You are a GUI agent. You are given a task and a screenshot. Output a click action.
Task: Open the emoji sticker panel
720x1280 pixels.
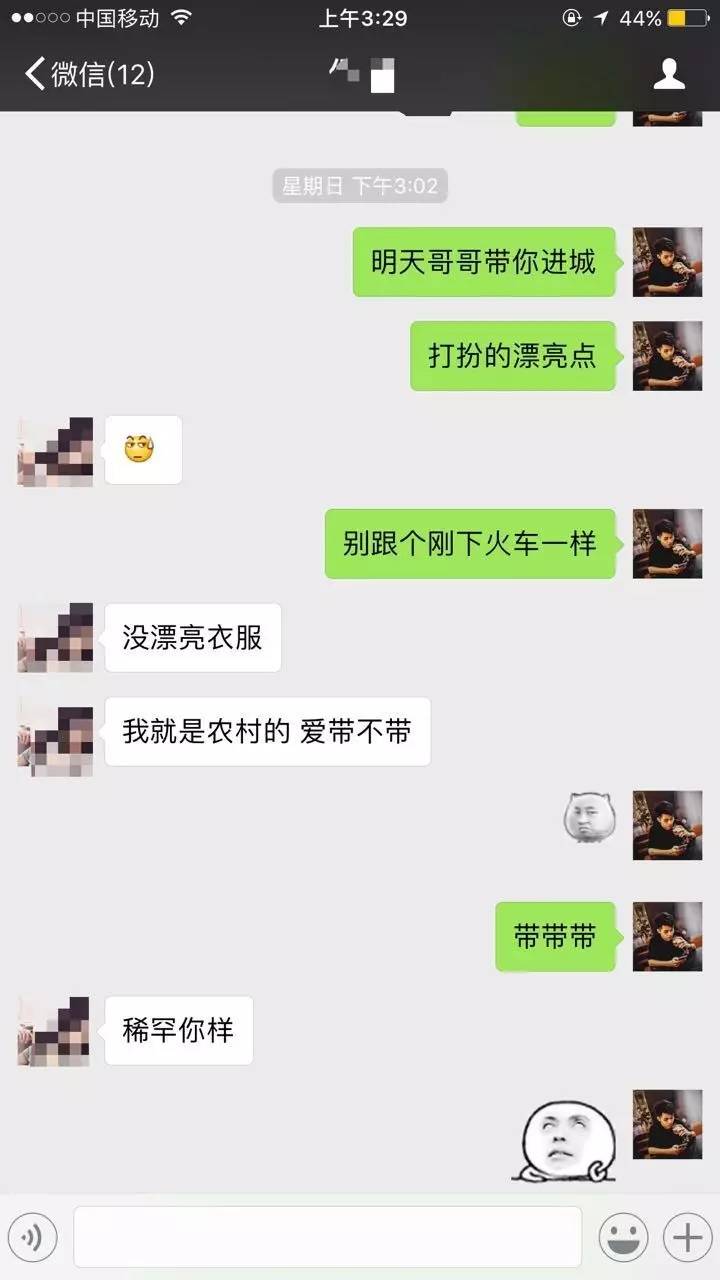[622, 1238]
